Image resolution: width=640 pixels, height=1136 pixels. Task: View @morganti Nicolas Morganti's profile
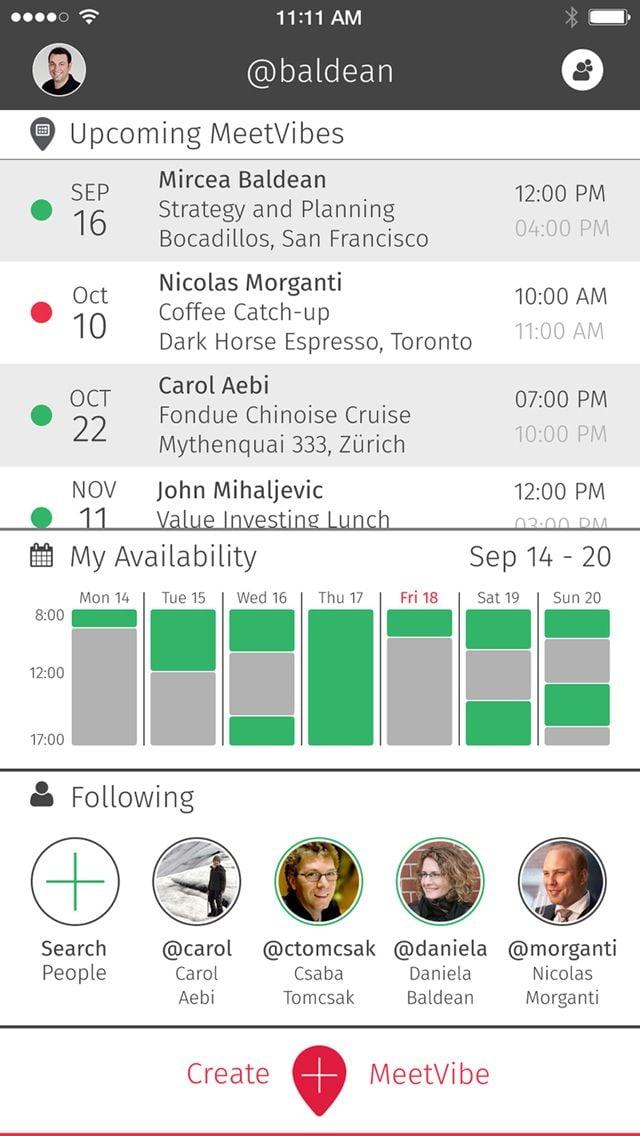pos(562,881)
